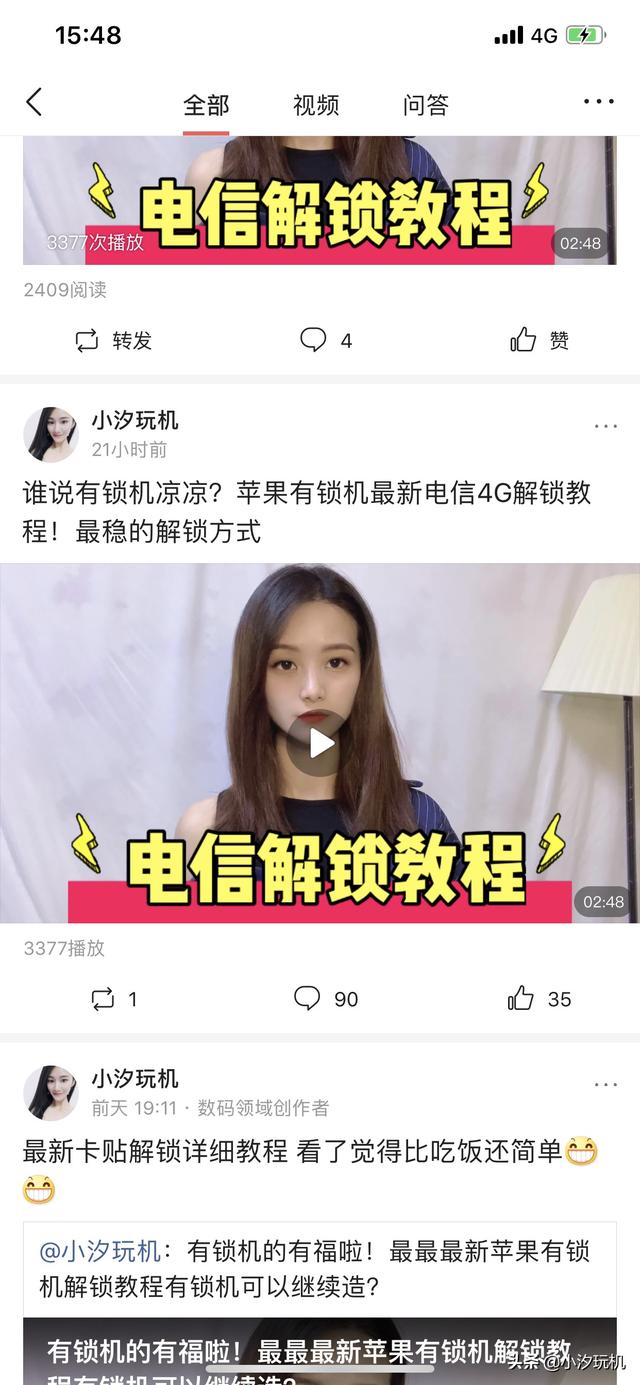Go back using the top-left arrow
640x1385 pixels.
[x=34, y=102]
